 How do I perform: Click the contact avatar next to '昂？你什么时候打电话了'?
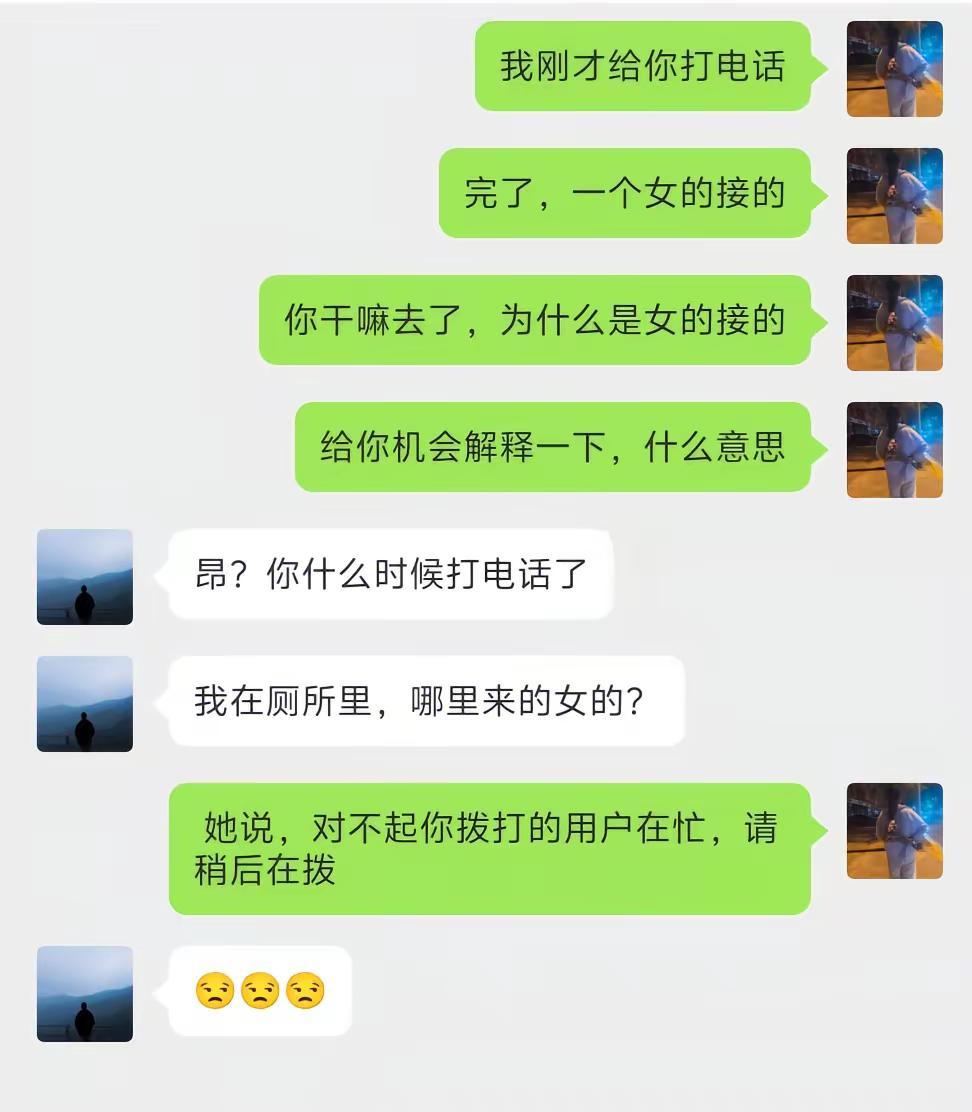(x=84, y=578)
